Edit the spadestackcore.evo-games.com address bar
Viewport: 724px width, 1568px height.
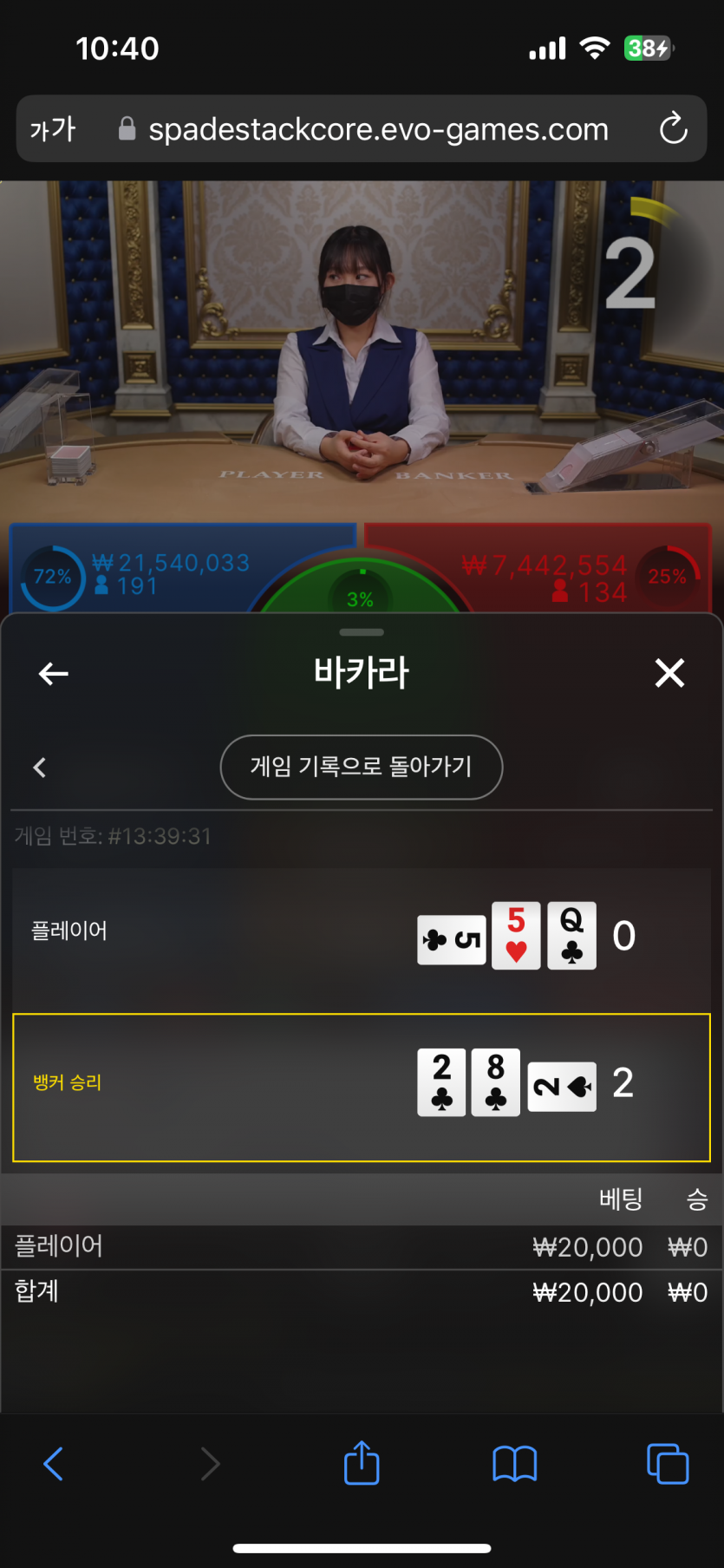pos(378,129)
